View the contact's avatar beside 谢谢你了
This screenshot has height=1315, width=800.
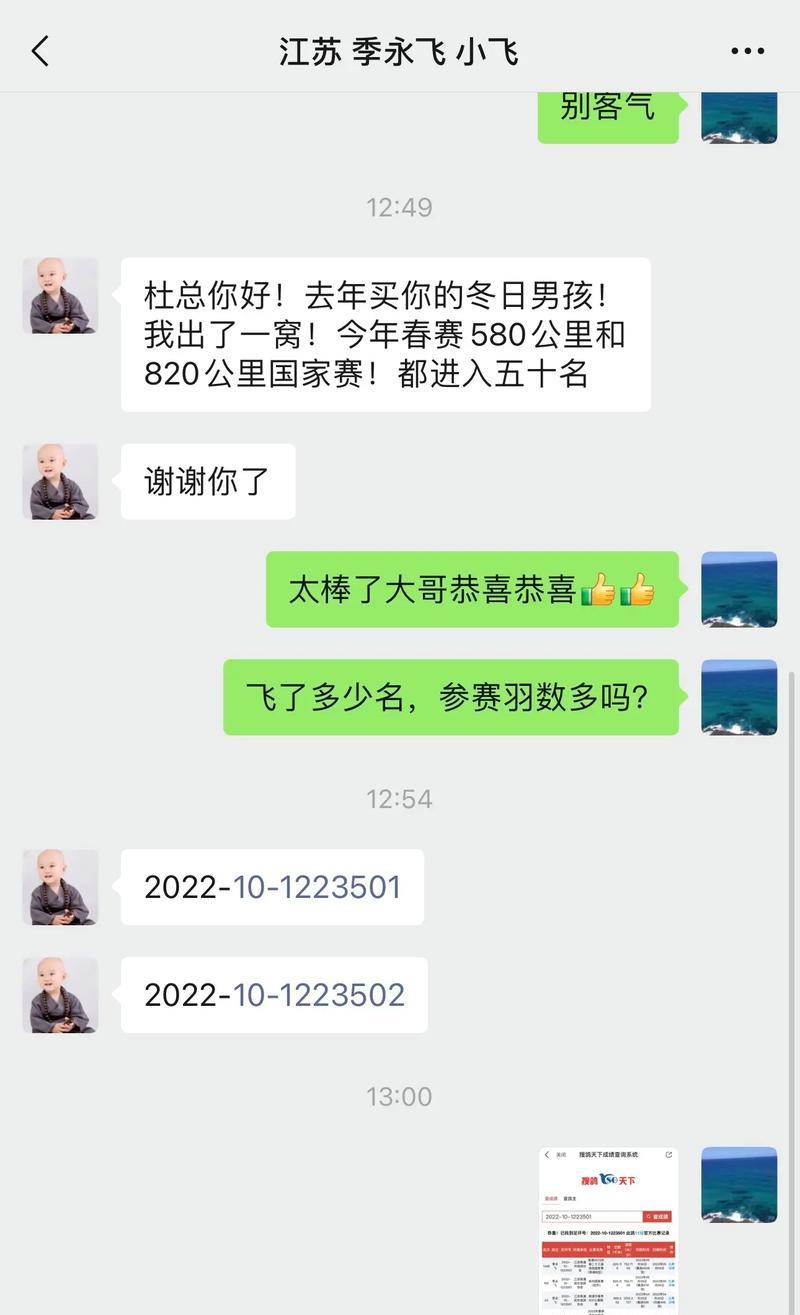pos(60,482)
